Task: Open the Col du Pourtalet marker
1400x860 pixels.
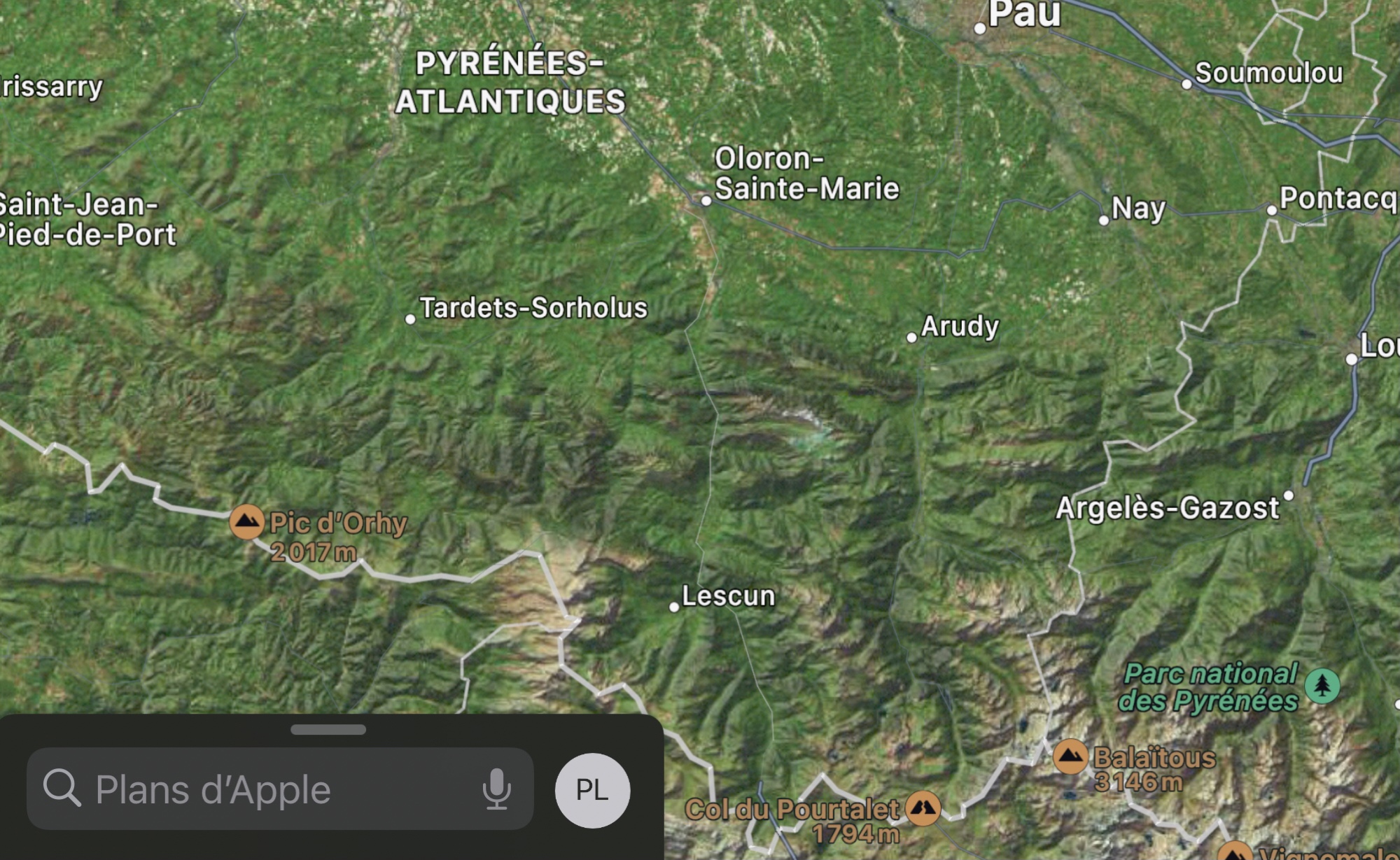Action: coord(923,809)
